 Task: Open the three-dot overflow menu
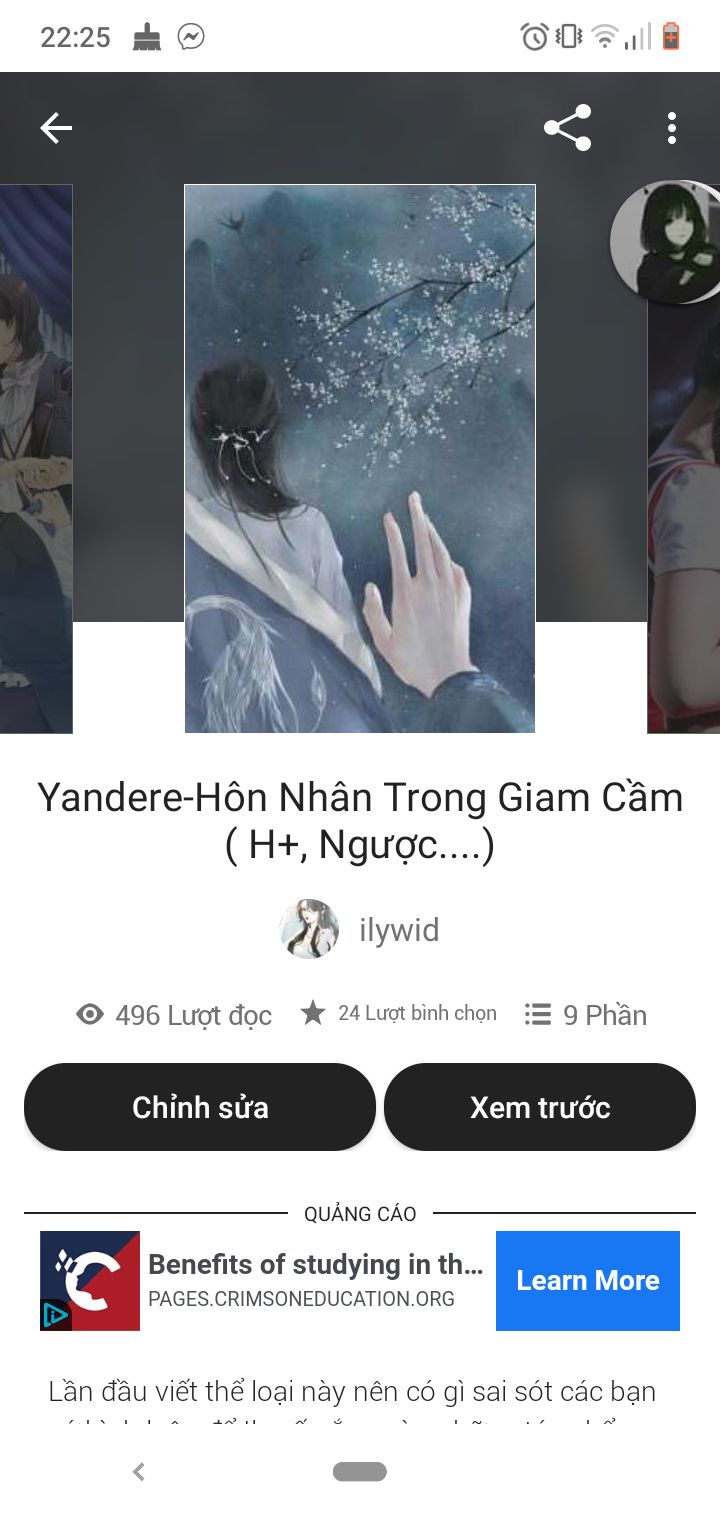(671, 128)
